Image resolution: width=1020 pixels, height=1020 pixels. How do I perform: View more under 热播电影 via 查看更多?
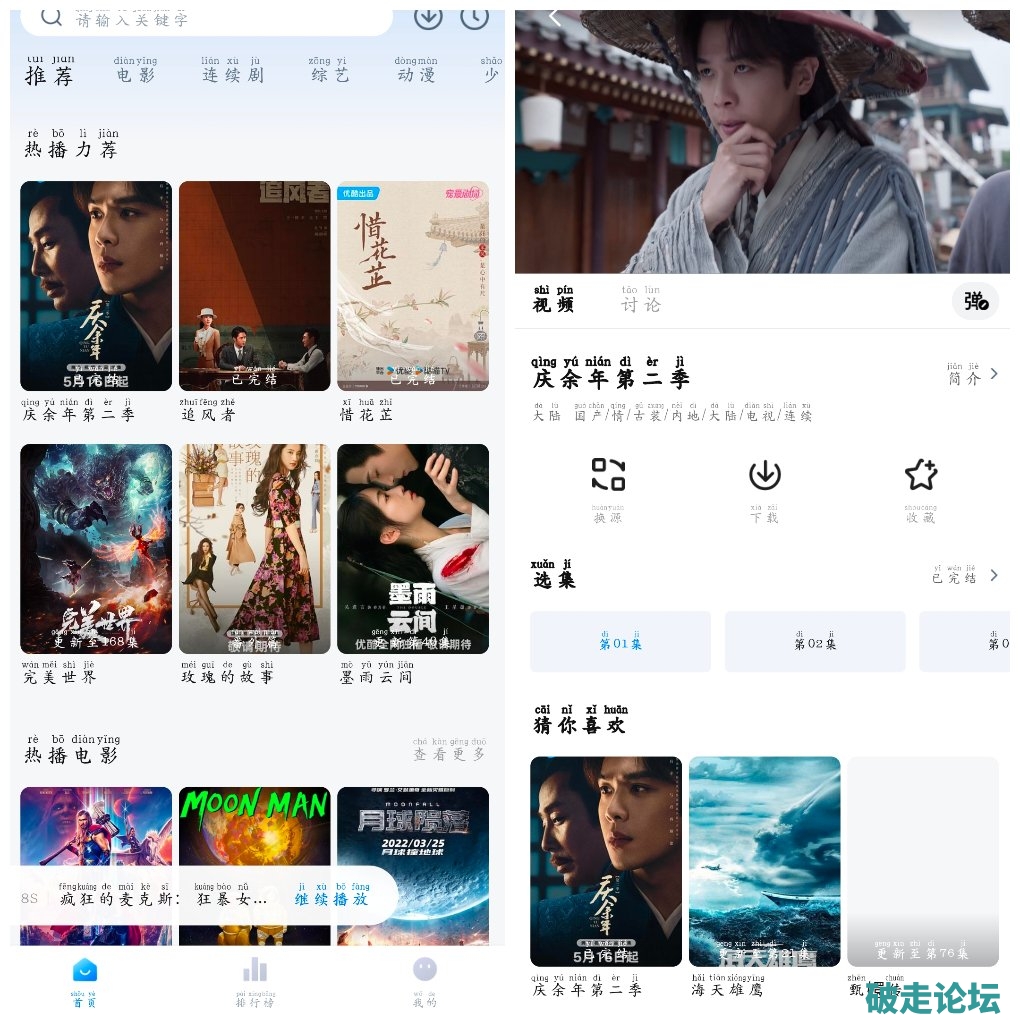point(449,753)
